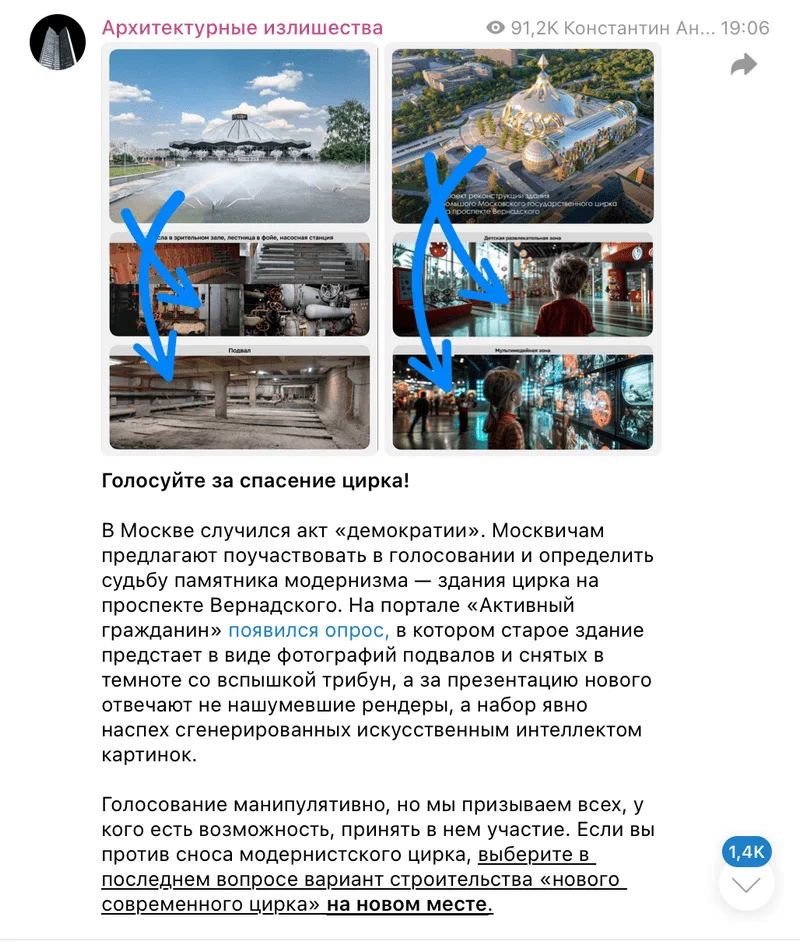Forward this post with the share arrow

743,66
